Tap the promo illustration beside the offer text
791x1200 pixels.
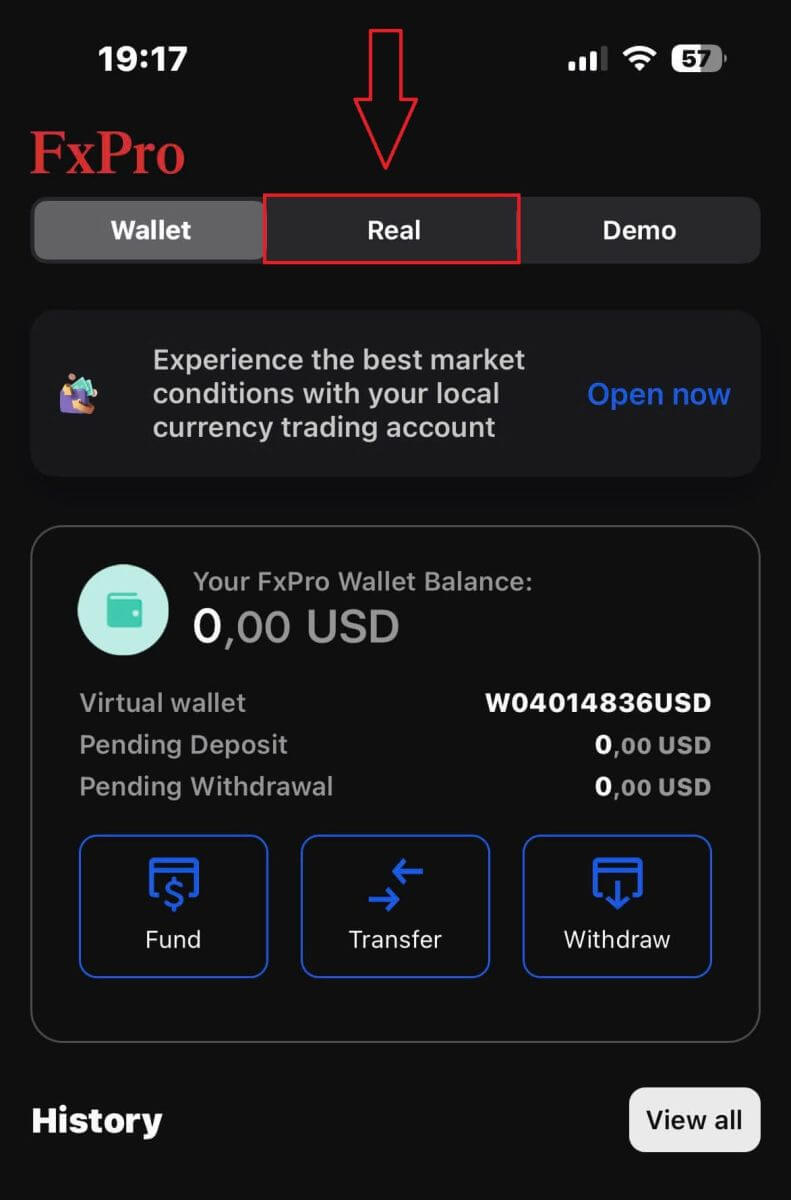(82, 393)
